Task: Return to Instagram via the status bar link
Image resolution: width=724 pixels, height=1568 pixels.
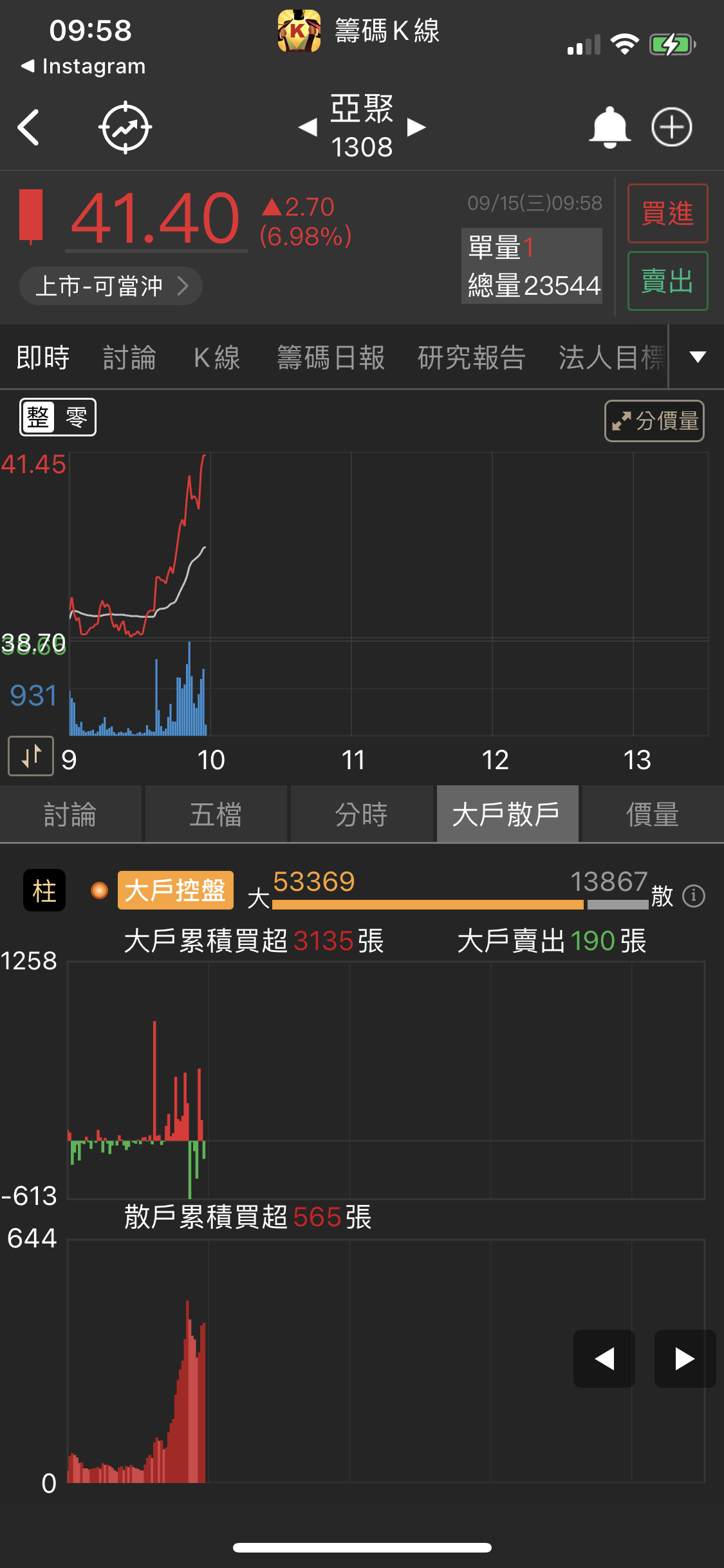Action: 84,66
